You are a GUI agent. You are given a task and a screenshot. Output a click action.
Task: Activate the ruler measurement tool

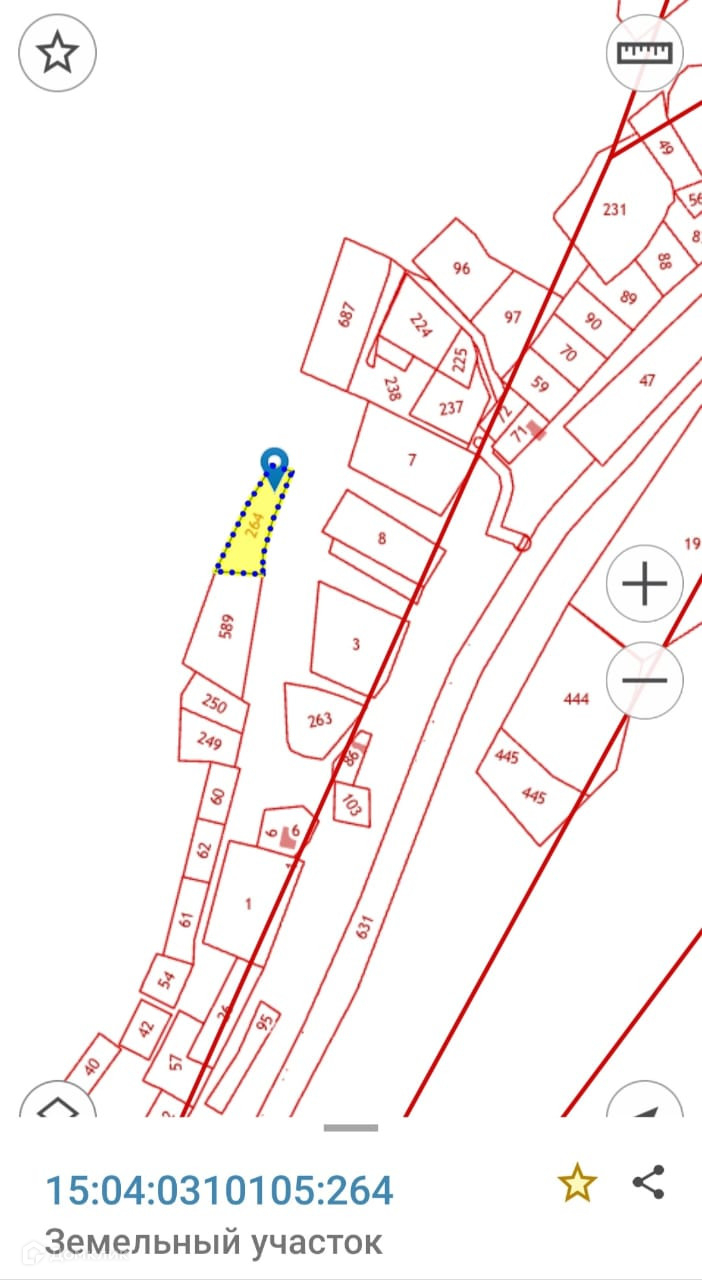coord(645,53)
